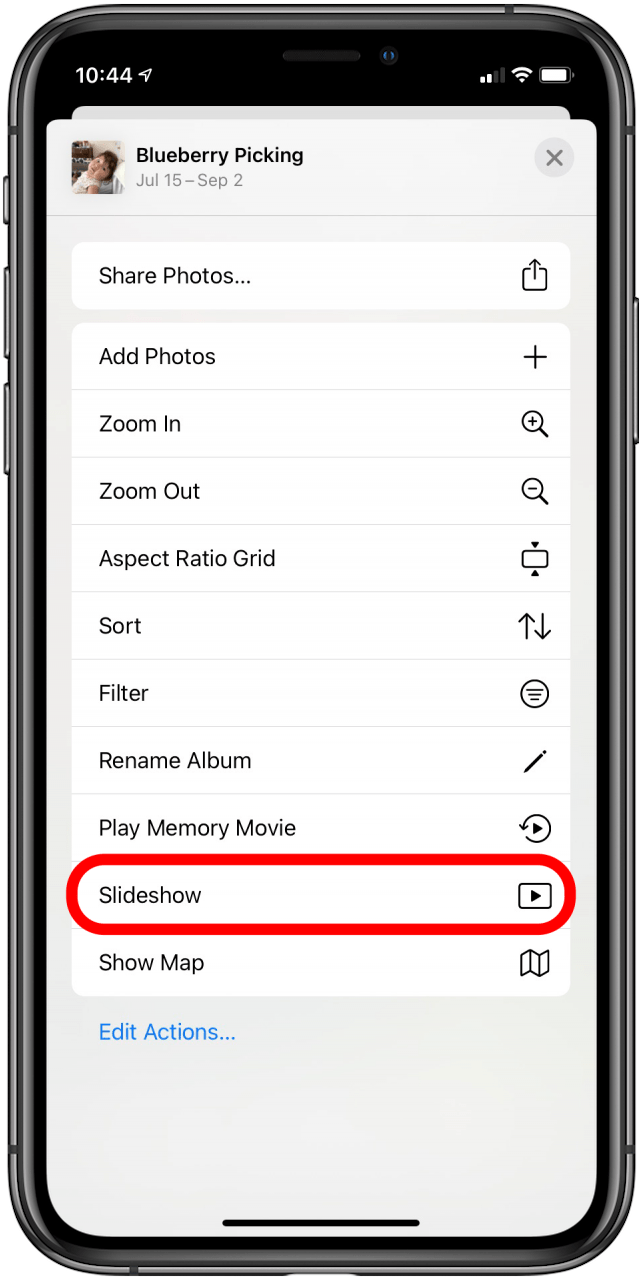
Task: Open Edit Actions link
Action: point(167,1032)
